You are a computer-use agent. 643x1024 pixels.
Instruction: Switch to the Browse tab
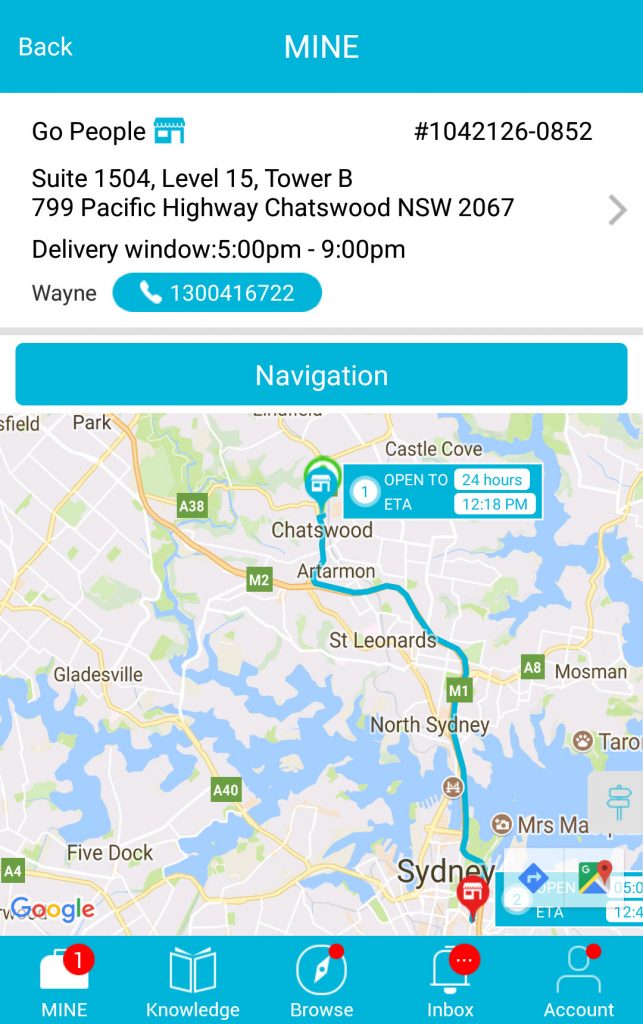coord(321,982)
